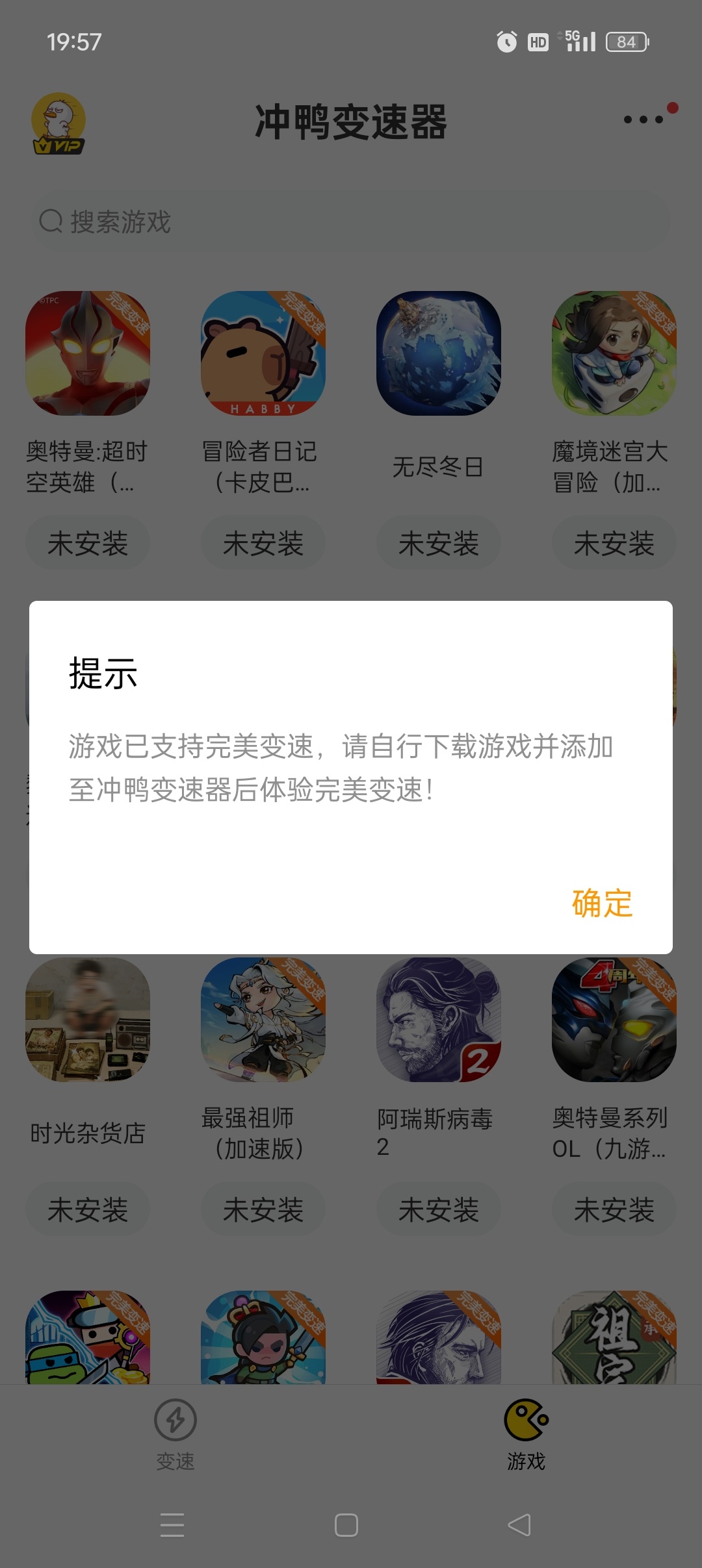Confirm the dialog with 确定
Image resolution: width=702 pixels, height=1568 pixels.
click(x=602, y=904)
